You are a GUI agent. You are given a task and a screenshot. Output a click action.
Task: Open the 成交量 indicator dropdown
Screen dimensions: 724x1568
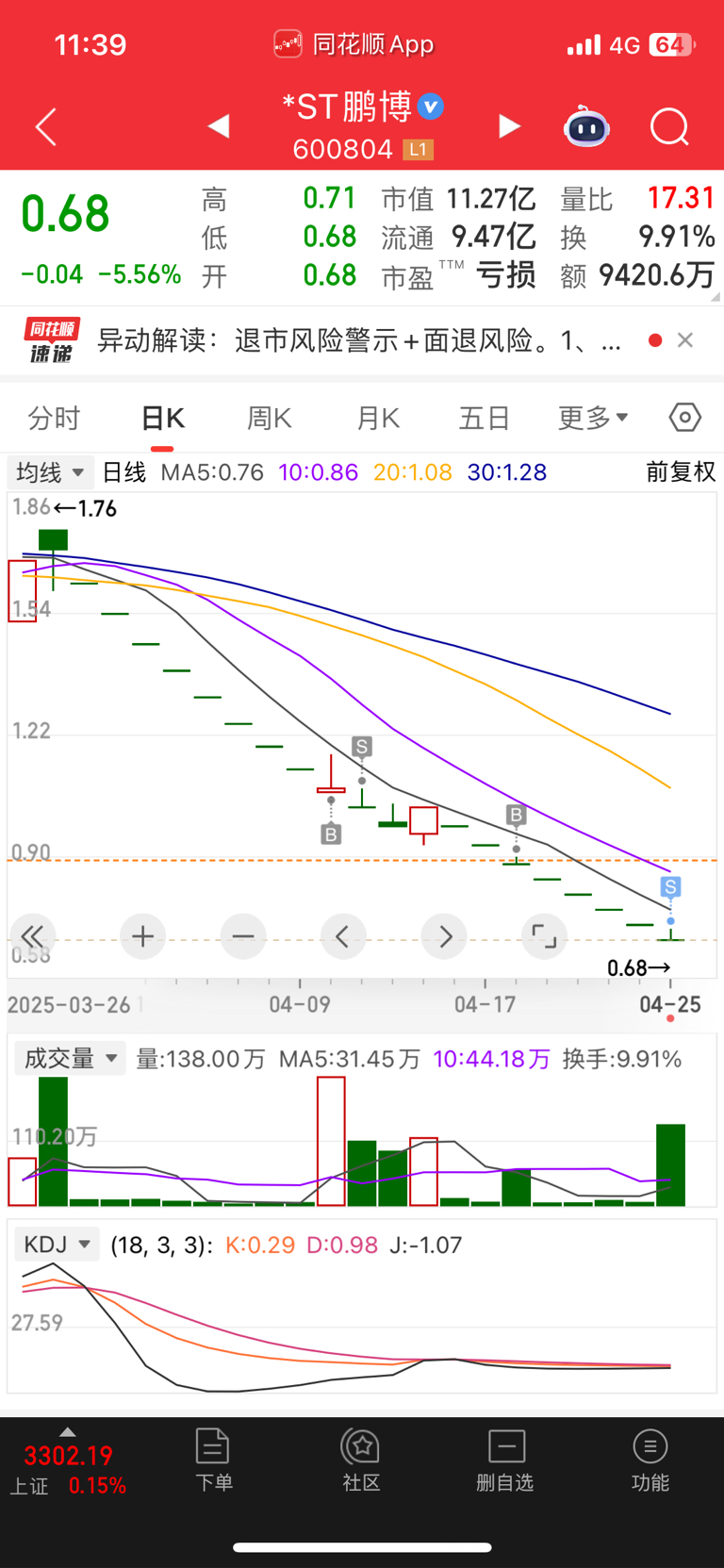tap(70, 1059)
